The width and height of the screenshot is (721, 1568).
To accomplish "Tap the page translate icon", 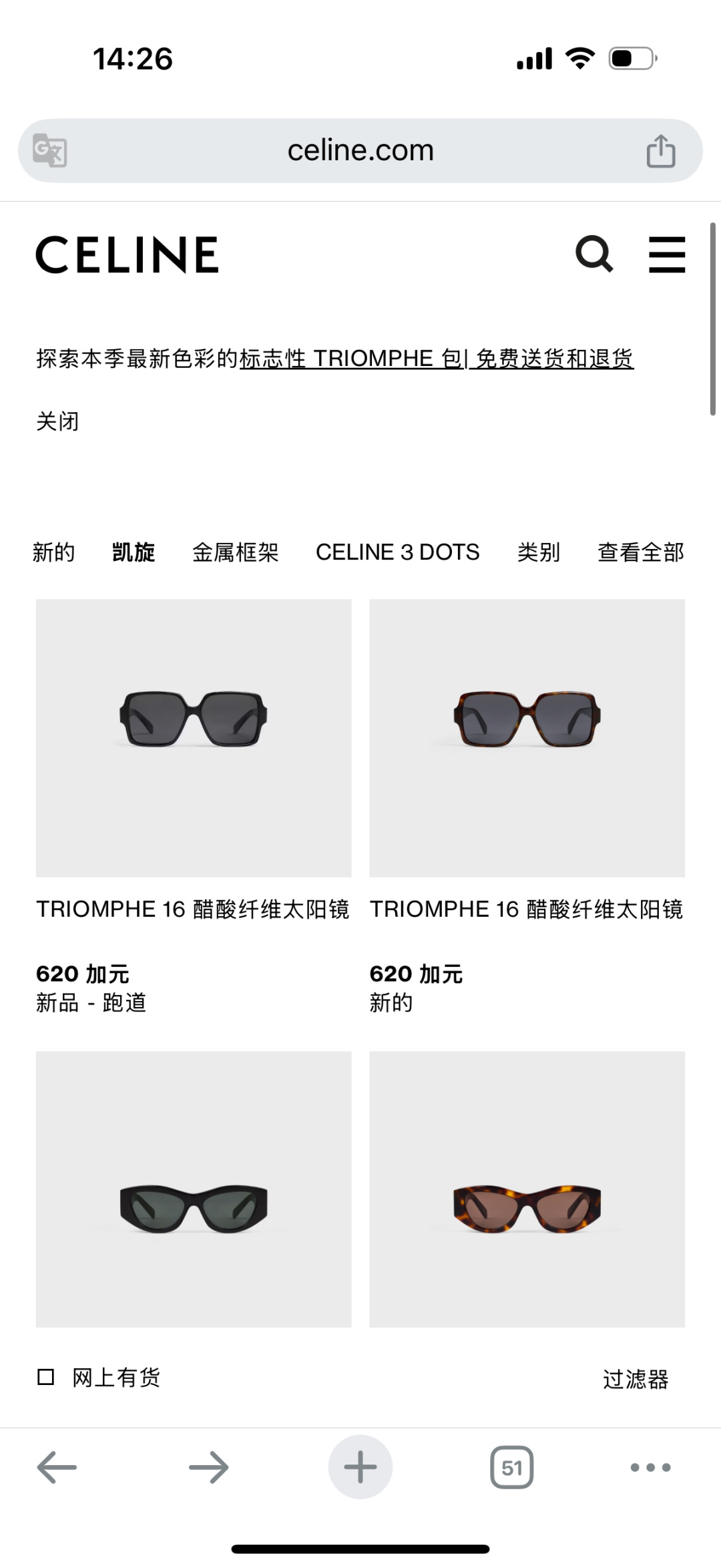I will (50, 150).
